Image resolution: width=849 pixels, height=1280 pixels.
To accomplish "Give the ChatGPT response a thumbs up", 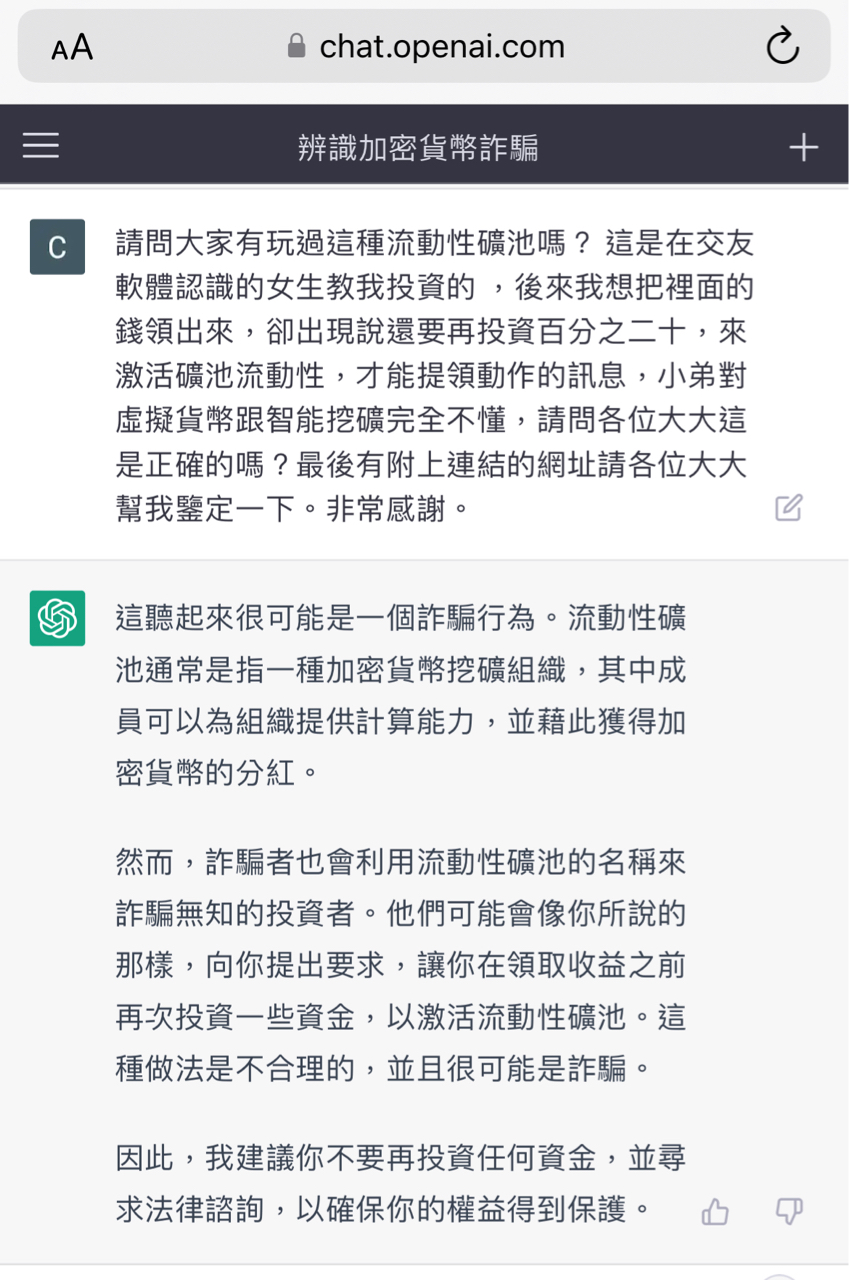I will point(715,1212).
